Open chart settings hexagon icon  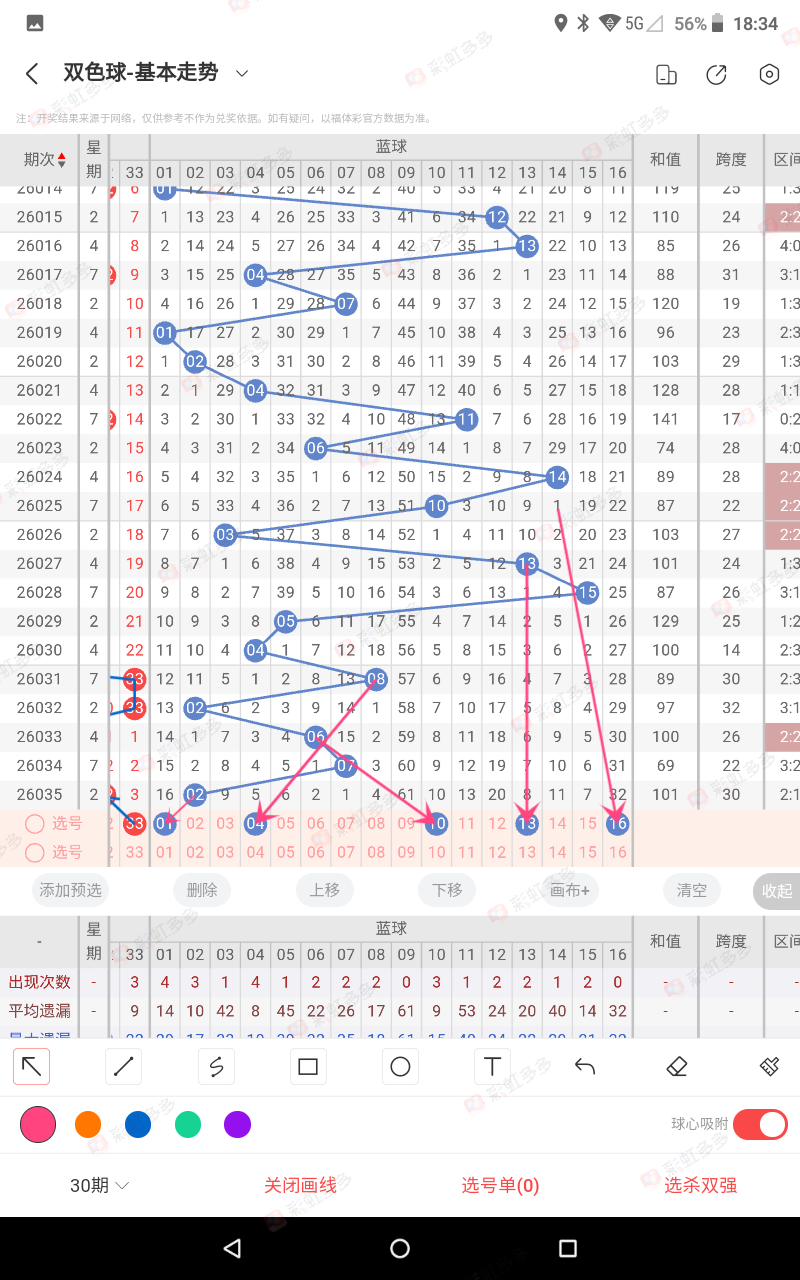point(768,75)
